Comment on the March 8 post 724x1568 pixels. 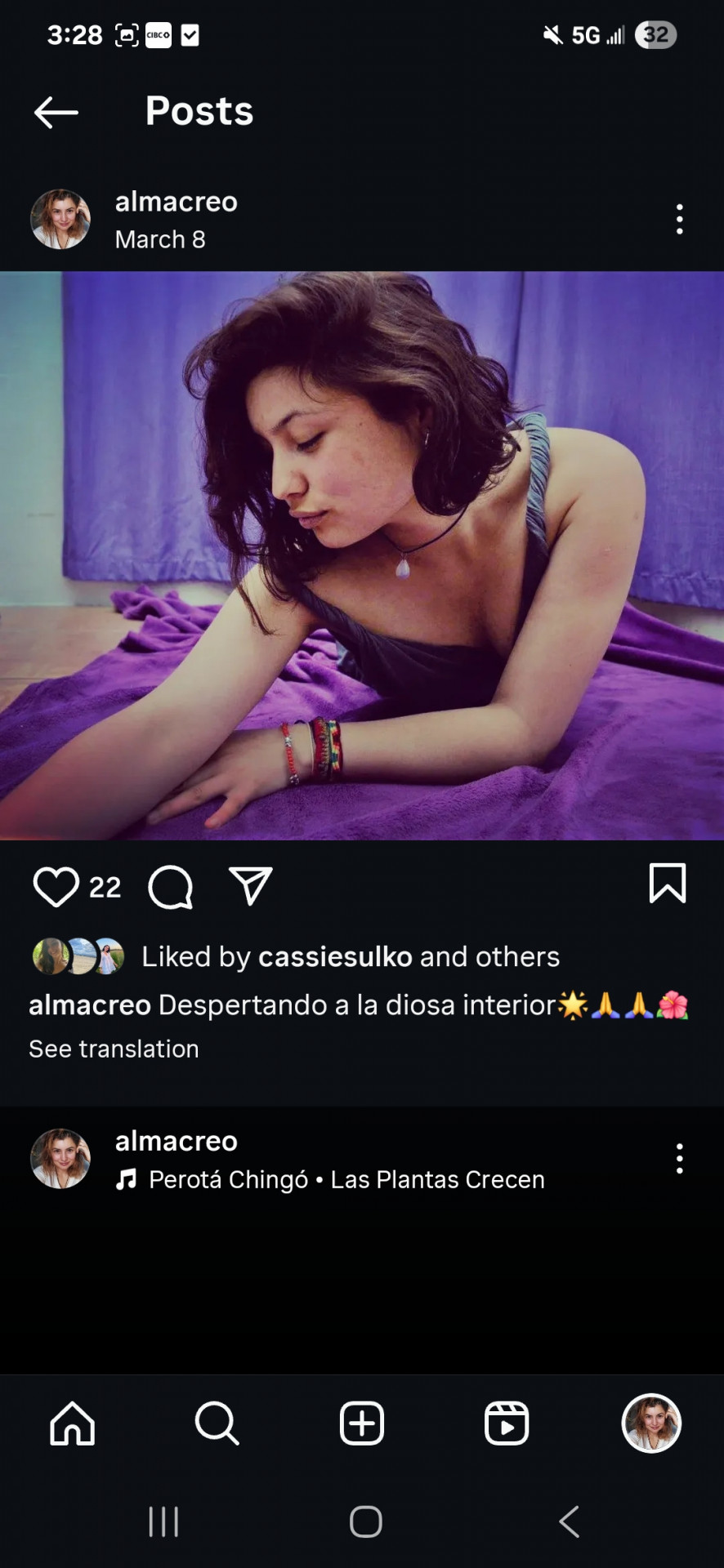pyautogui.click(x=170, y=887)
